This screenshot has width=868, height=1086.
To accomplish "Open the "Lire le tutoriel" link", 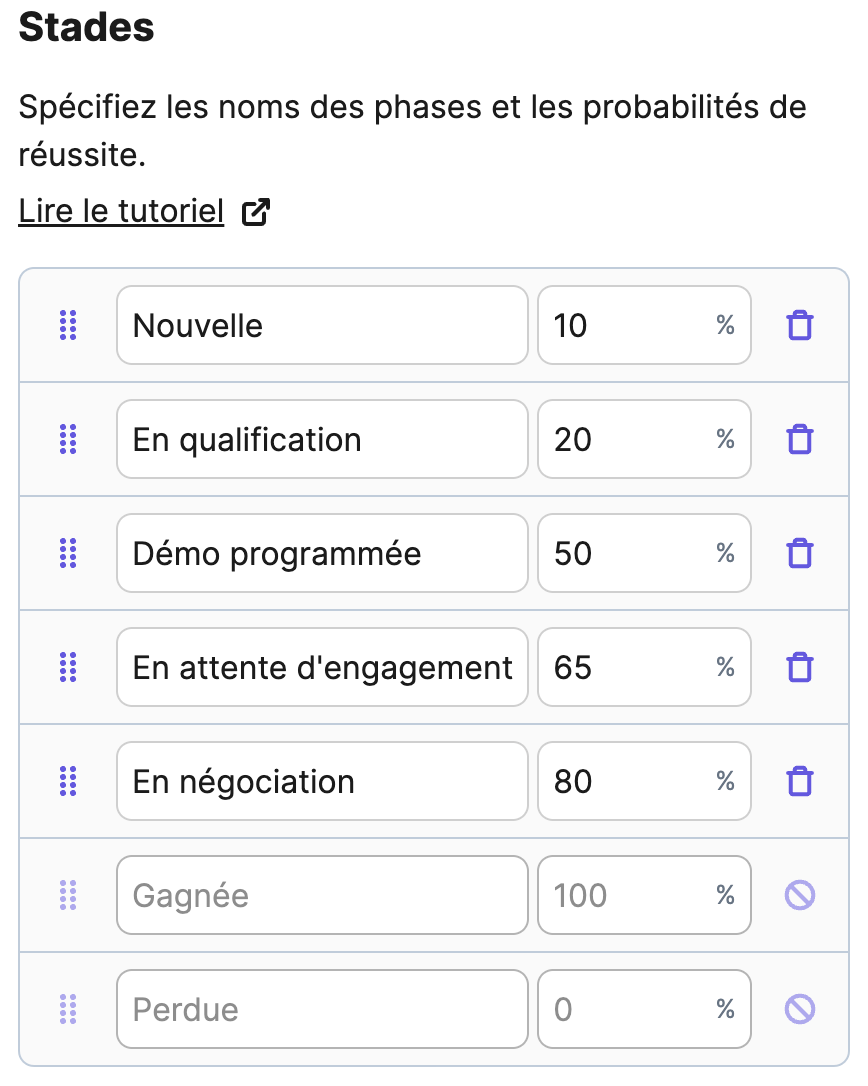I will click(x=120, y=211).
